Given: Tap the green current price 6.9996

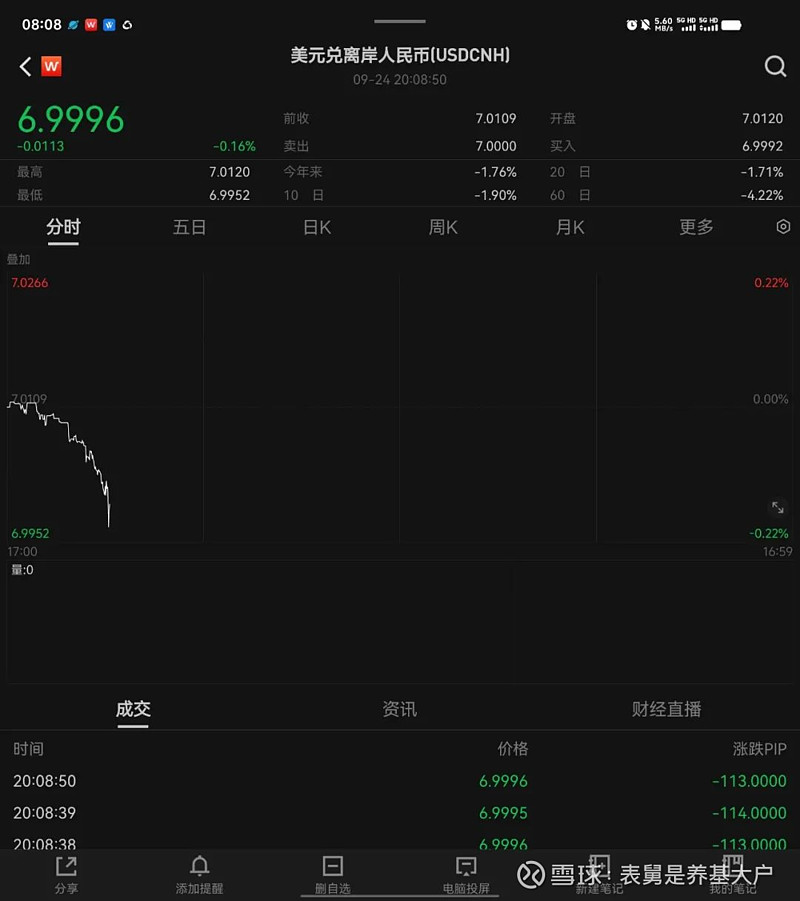Looking at the screenshot, I should [x=70, y=120].
